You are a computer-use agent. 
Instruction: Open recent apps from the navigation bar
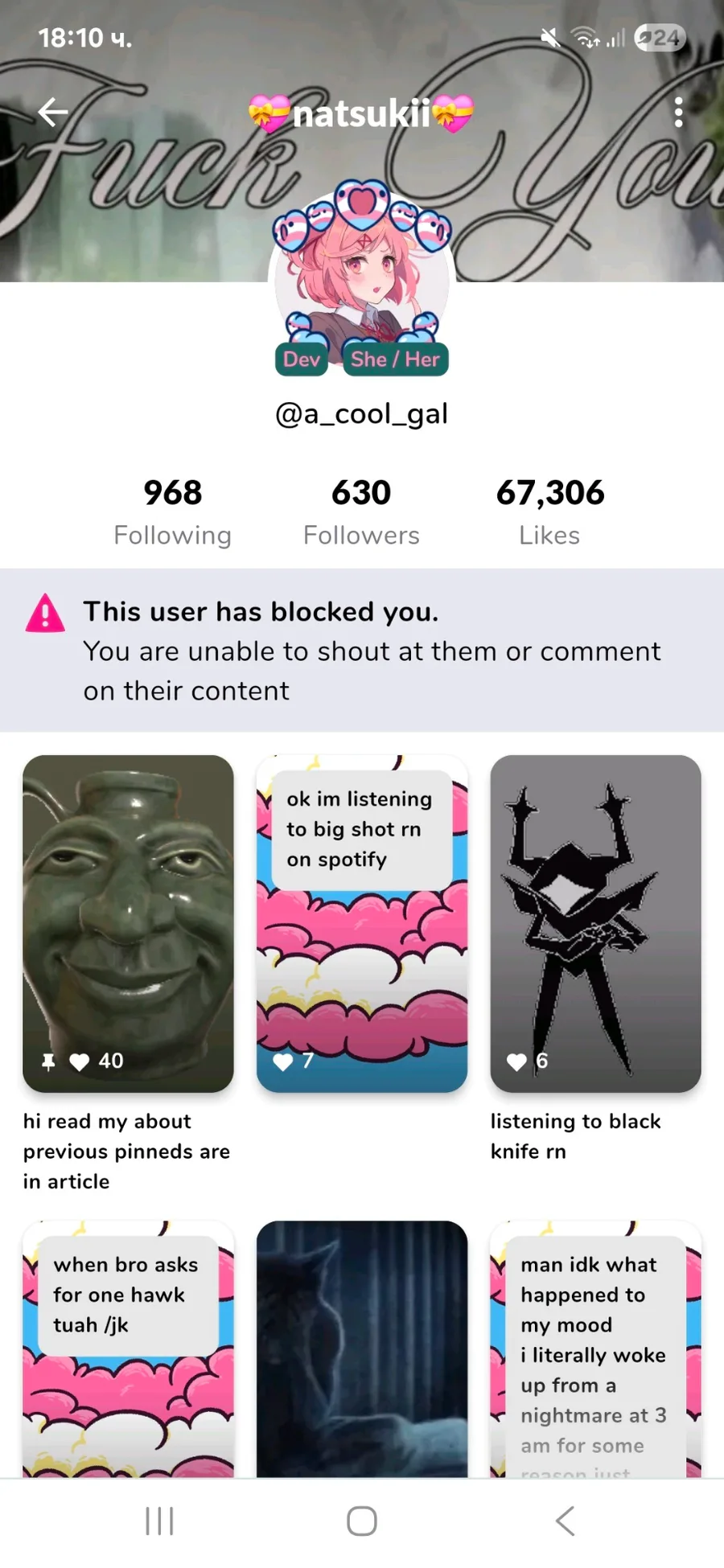coord(159,1521)
